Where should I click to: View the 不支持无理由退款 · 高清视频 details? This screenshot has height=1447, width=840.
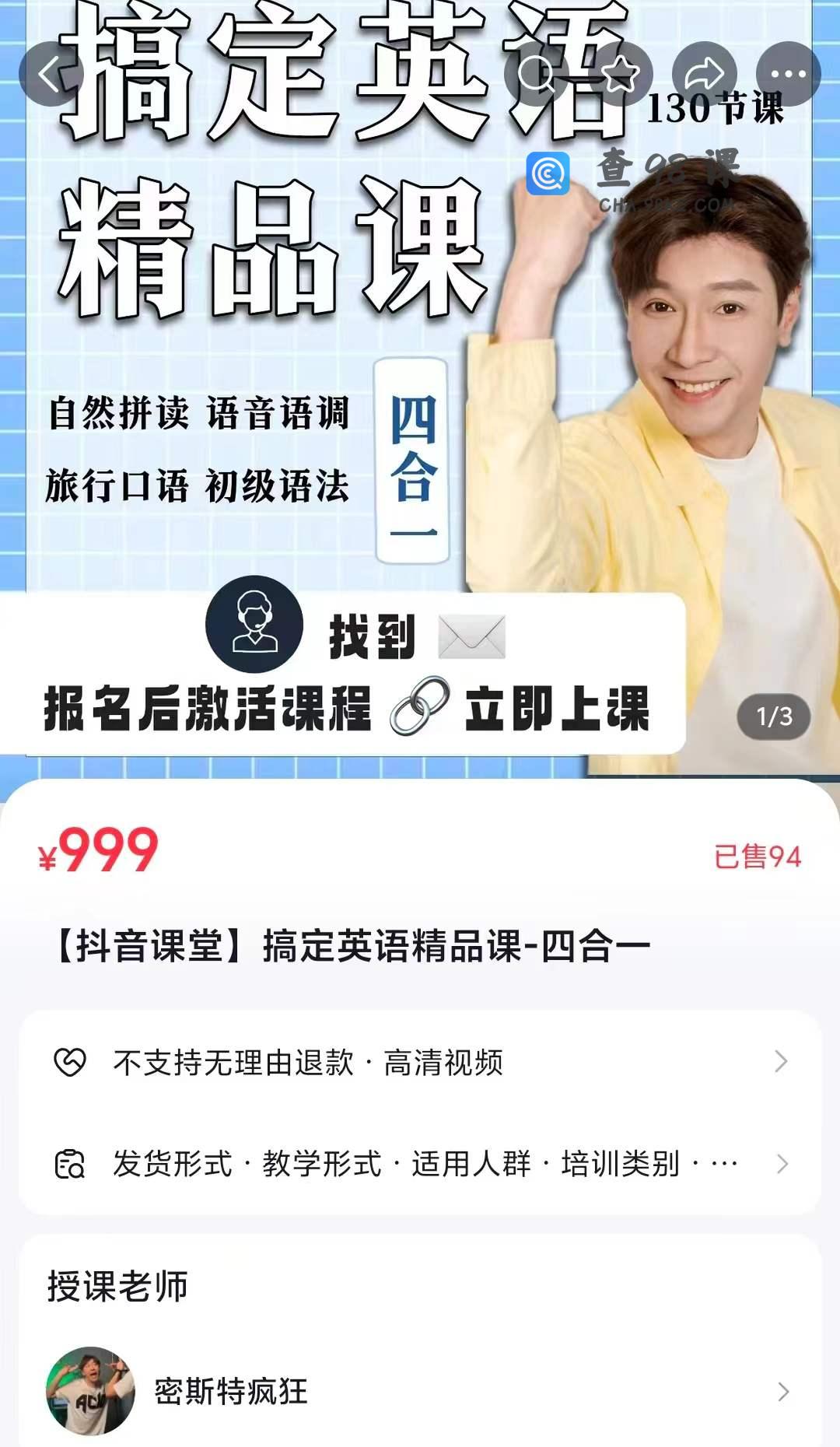(x=420, y=1062)
